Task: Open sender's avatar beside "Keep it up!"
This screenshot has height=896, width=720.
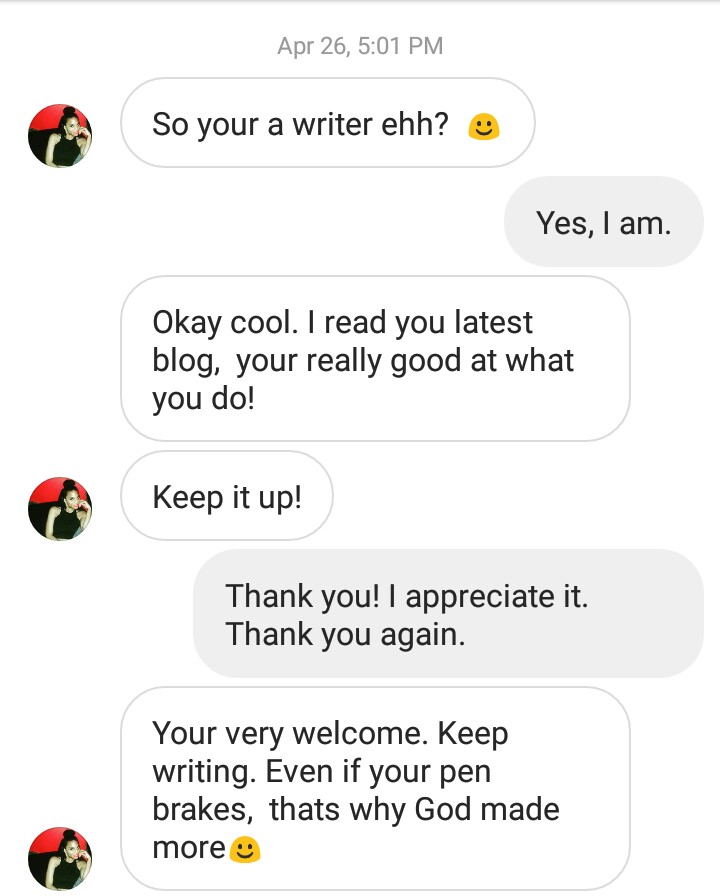Action: [x=60, y=508]
